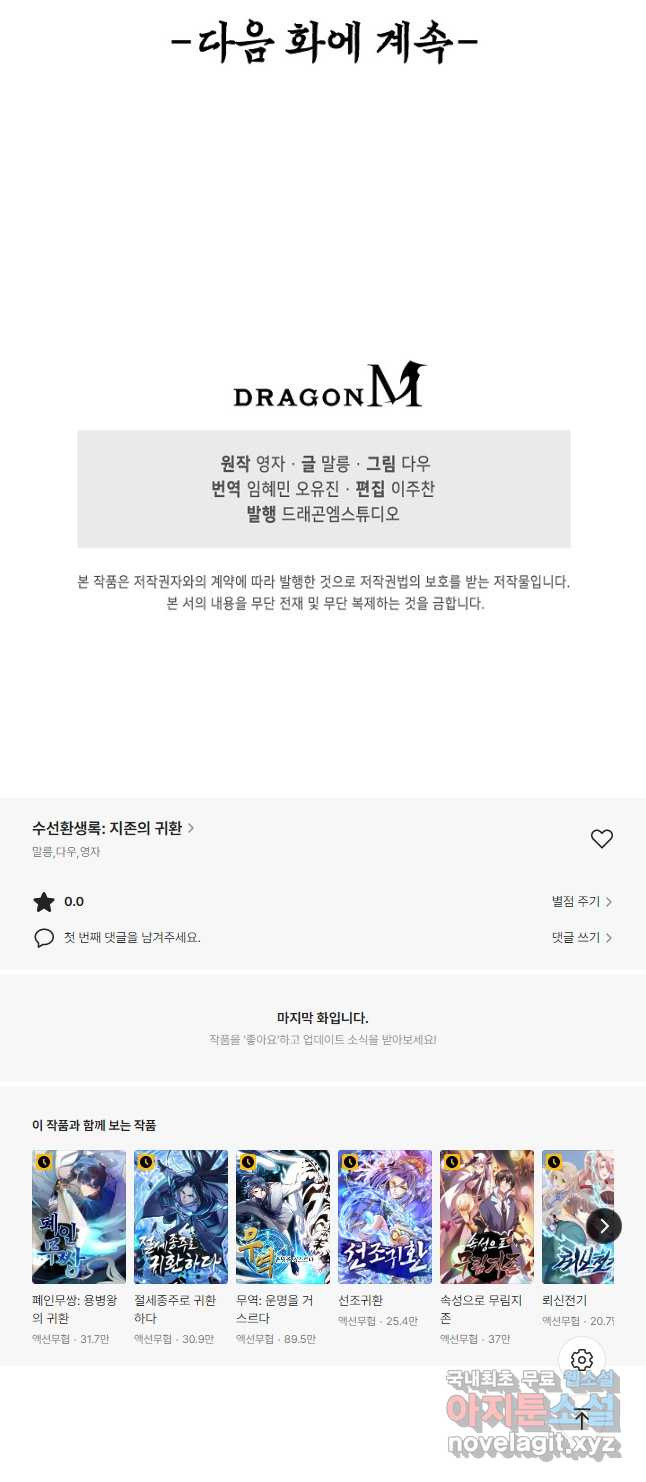Show the next recommended works with the arrow

coord(604,1225)
